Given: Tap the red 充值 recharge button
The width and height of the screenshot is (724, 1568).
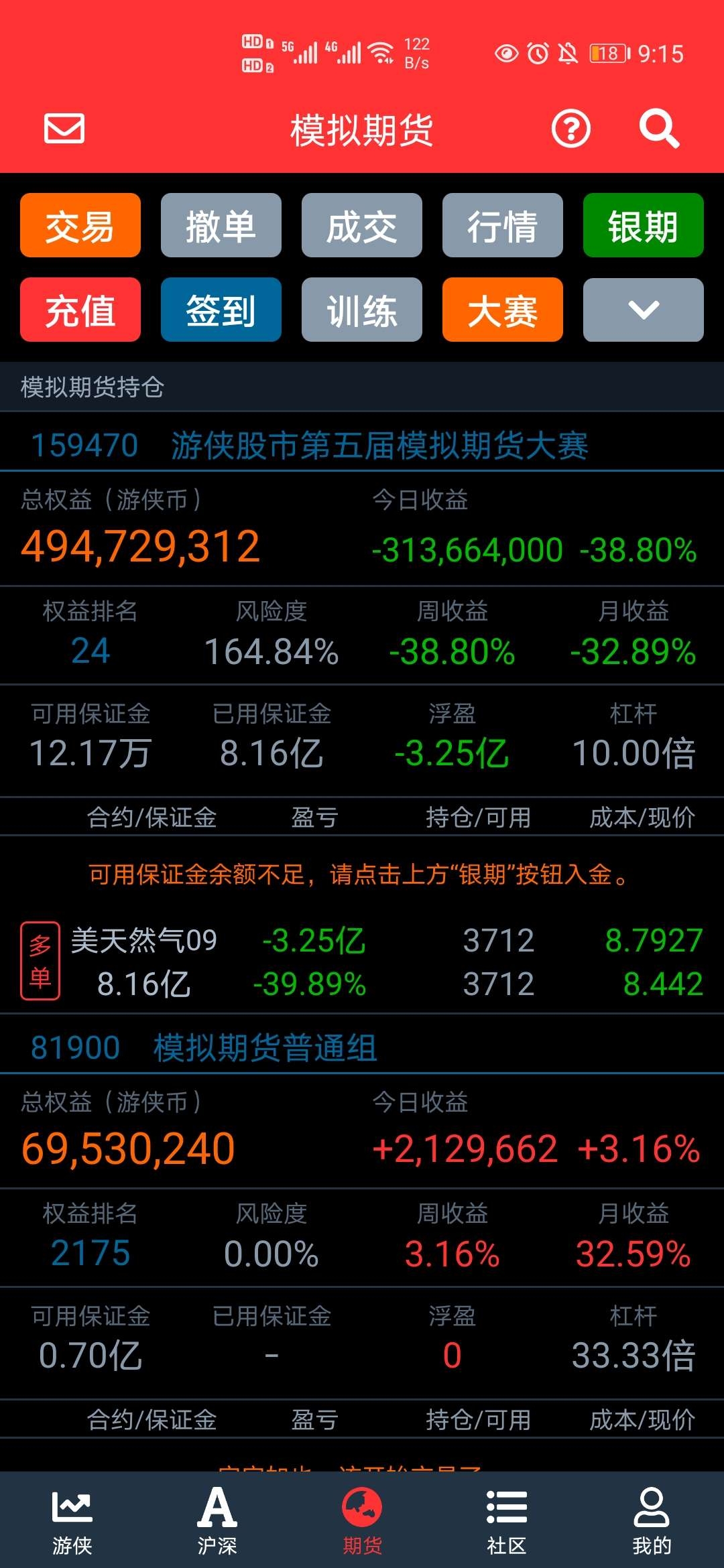Looking at the screenshot, I should 80,310.
